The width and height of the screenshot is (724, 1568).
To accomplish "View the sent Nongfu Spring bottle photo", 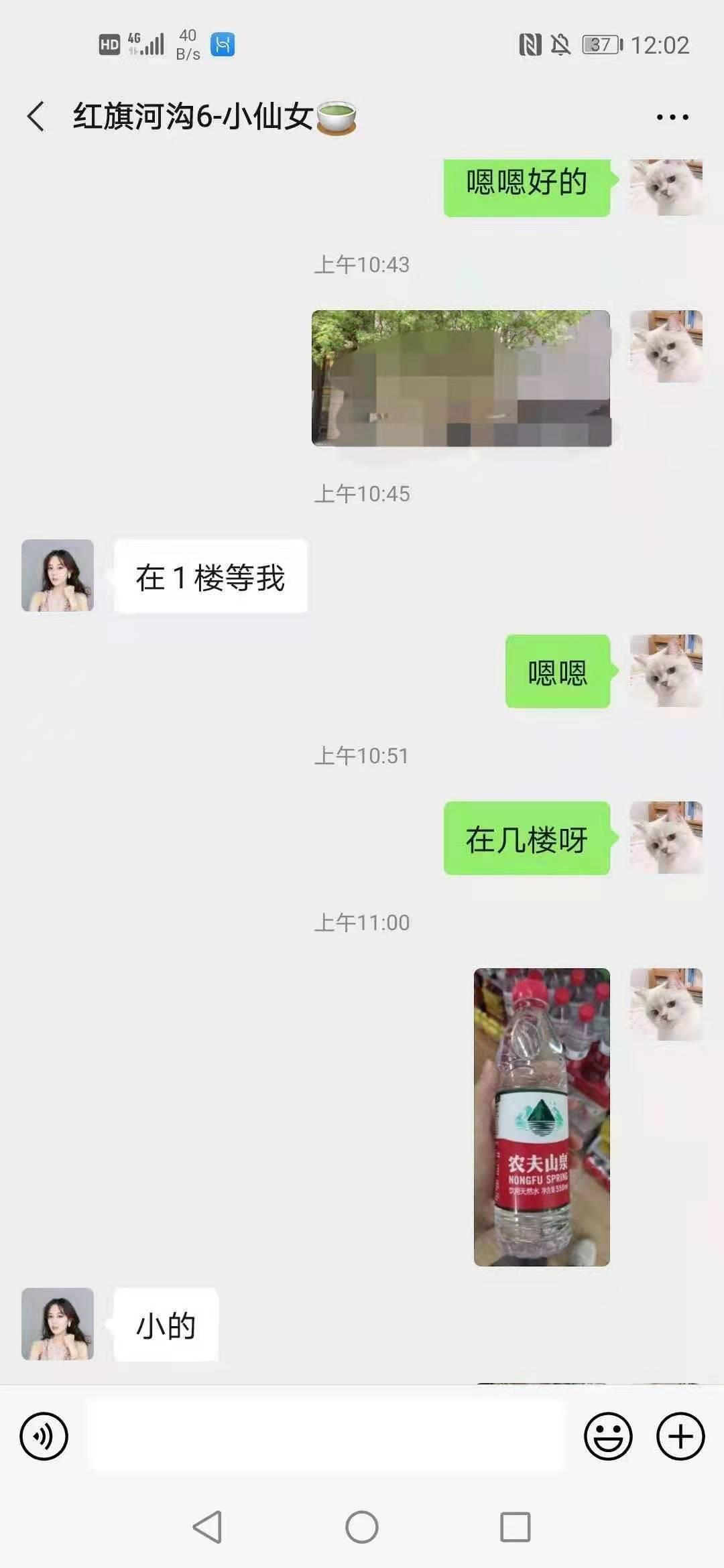I will (542, 1116).
